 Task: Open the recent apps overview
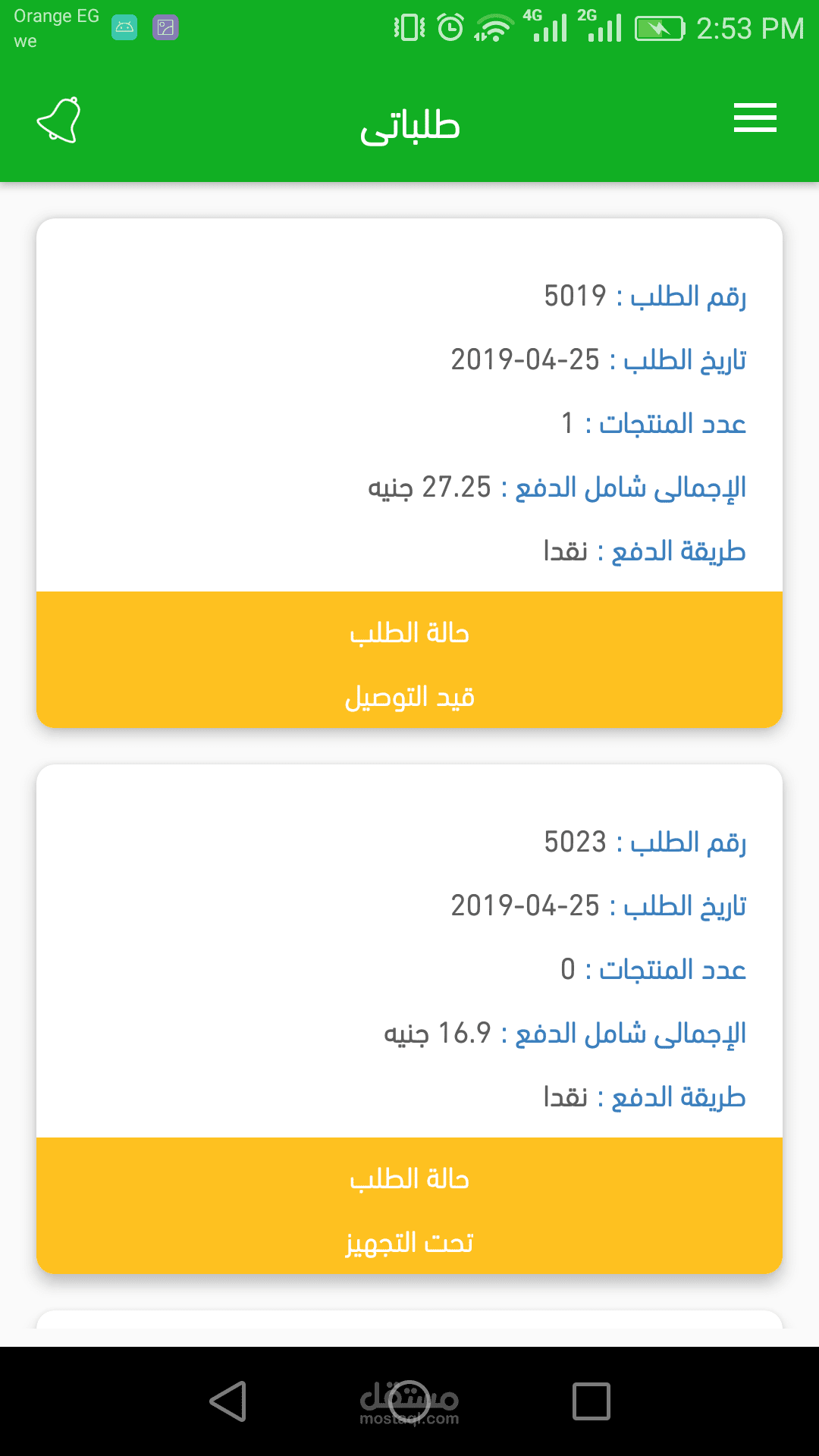click(591, 1401)
